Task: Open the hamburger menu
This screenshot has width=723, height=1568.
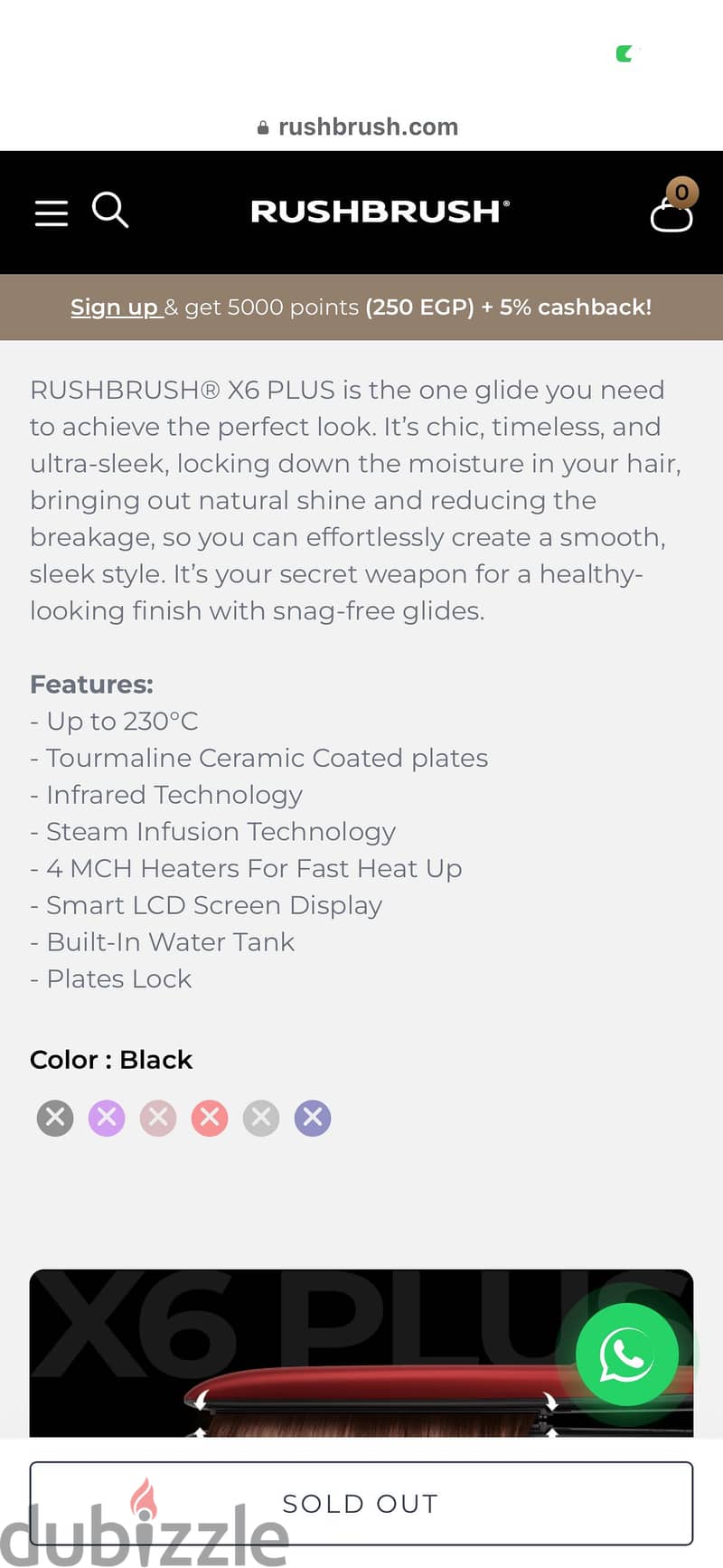Action: tap(52, 213)
